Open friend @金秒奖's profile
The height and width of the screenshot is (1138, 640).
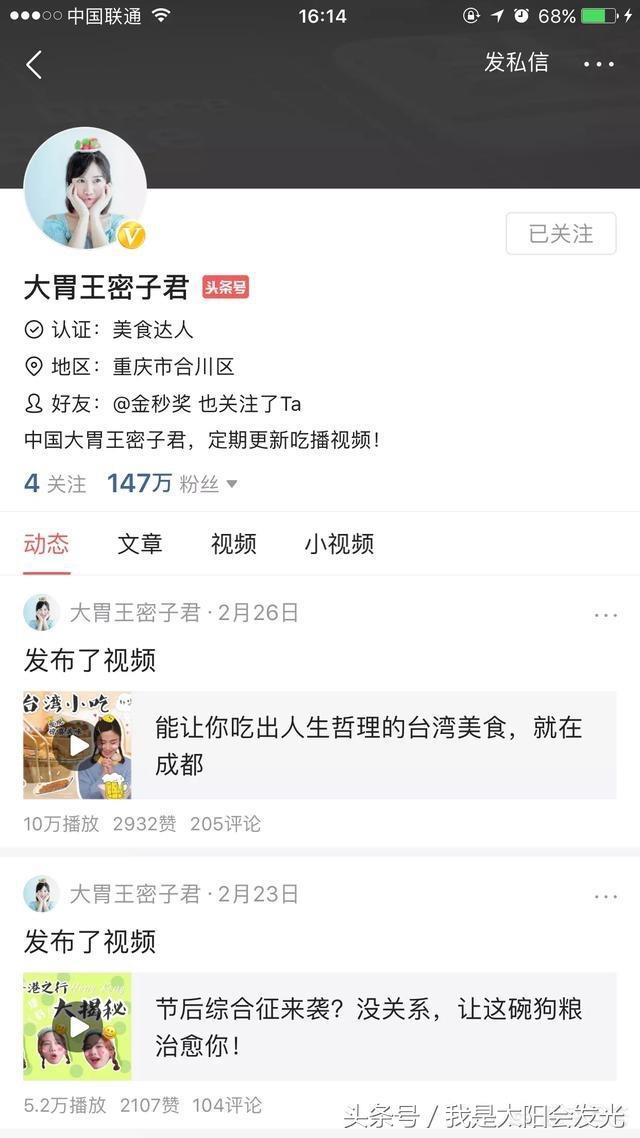click(x=151, y=404)
